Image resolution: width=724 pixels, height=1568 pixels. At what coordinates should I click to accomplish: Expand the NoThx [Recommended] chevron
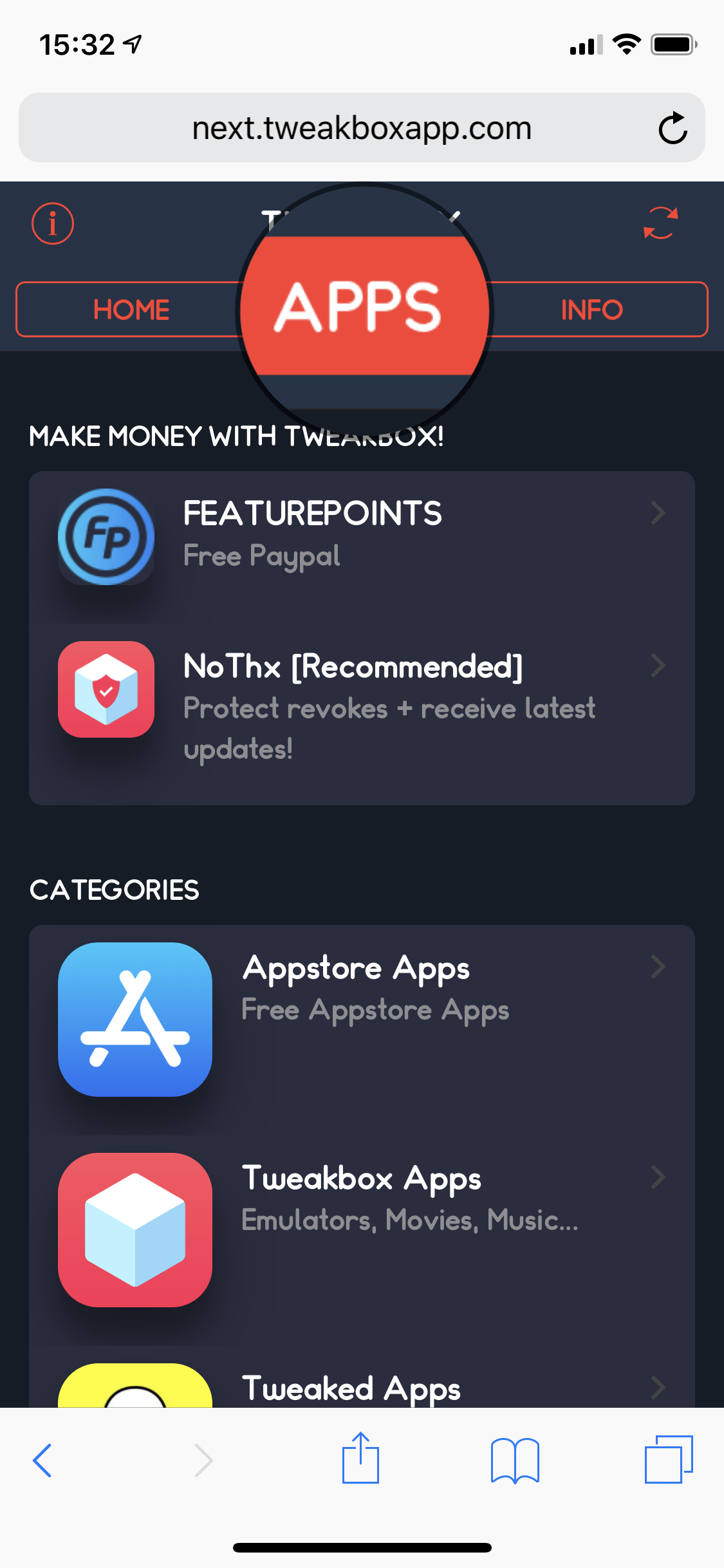click(x=658, y=666)
